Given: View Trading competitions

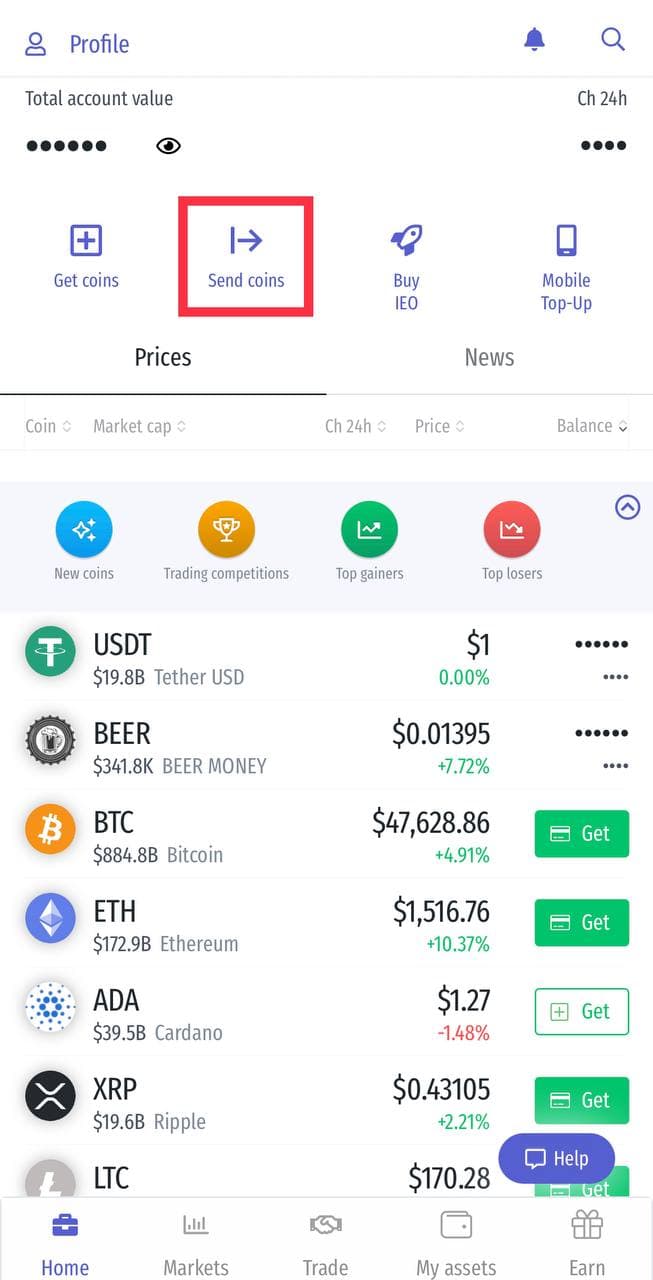Looking at the screenshot, I should pos(226,542).
